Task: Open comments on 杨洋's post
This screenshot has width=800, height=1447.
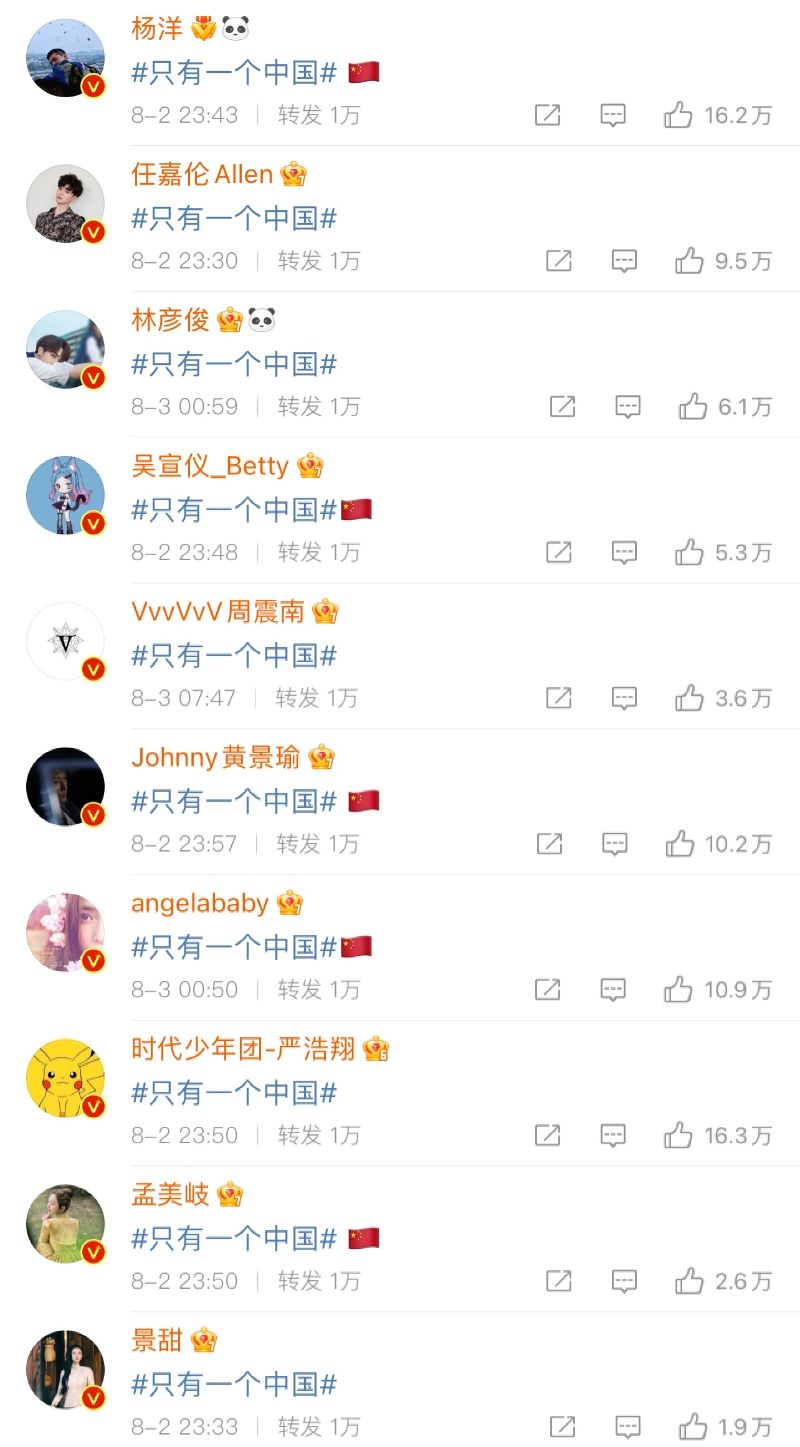Action: (613, 116)
